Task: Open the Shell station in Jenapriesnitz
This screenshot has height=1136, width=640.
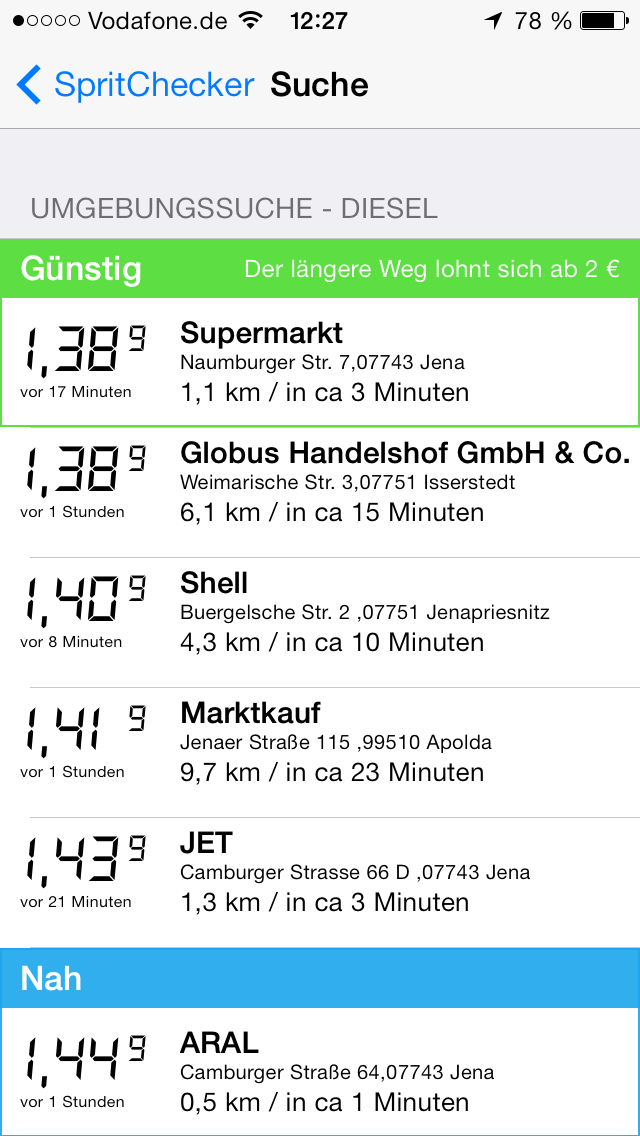Action: (320, 612)
